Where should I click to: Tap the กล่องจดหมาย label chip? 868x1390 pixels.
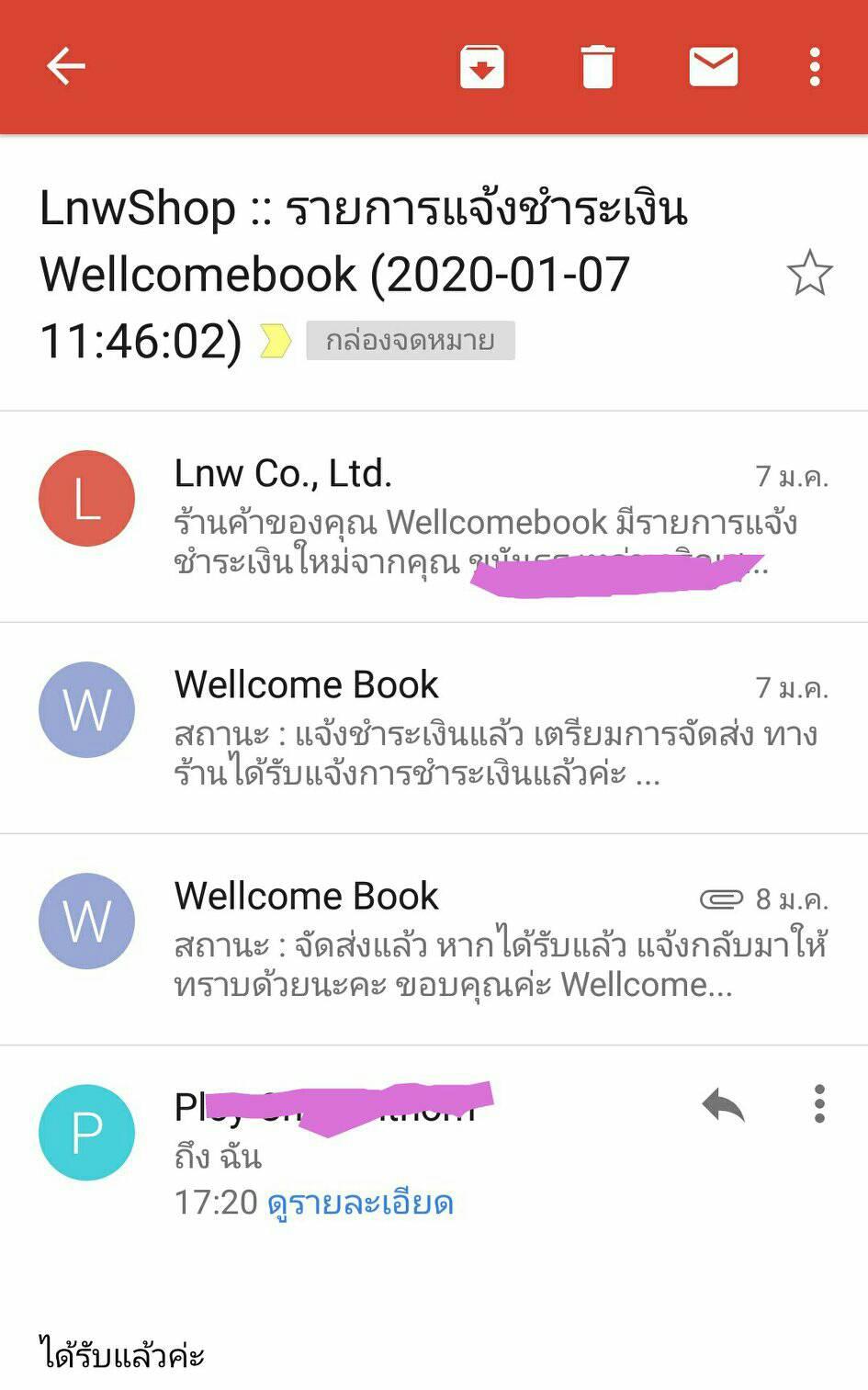(x=410, y=341)
